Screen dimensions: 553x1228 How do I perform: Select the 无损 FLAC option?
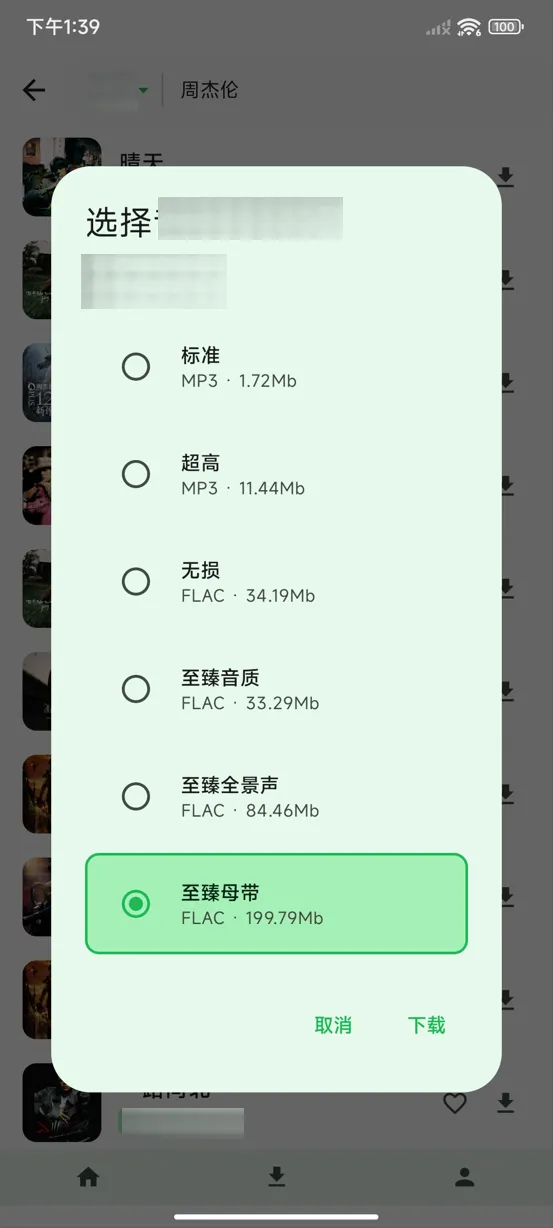click(276, 582)
